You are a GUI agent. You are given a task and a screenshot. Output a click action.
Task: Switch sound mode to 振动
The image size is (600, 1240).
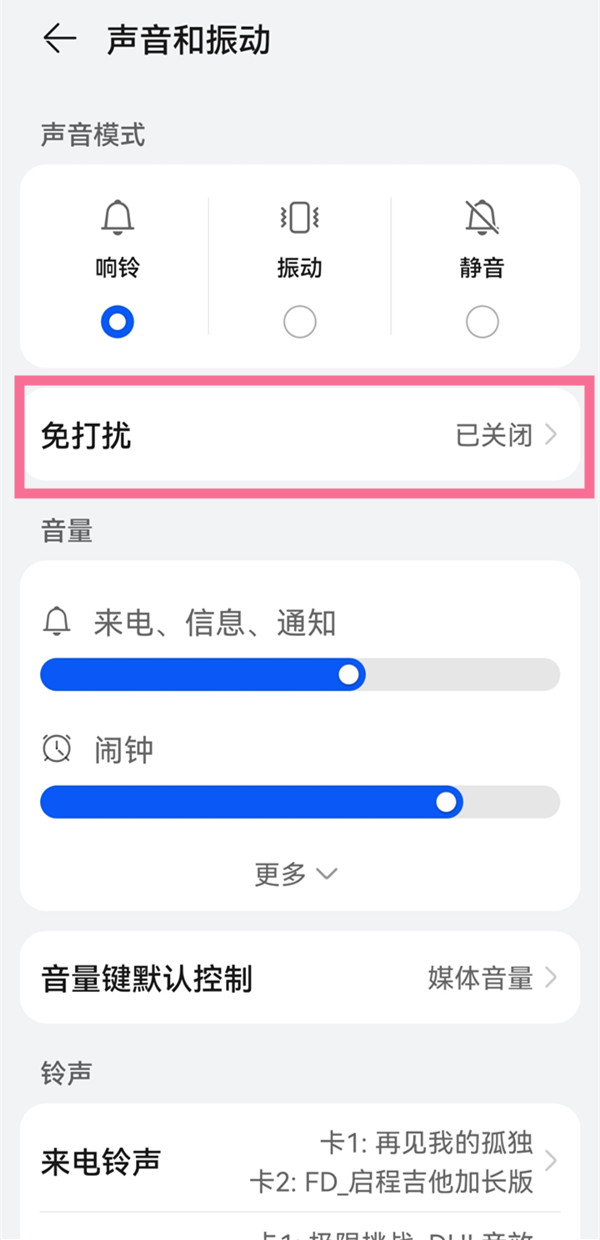[x=300, y=321]
